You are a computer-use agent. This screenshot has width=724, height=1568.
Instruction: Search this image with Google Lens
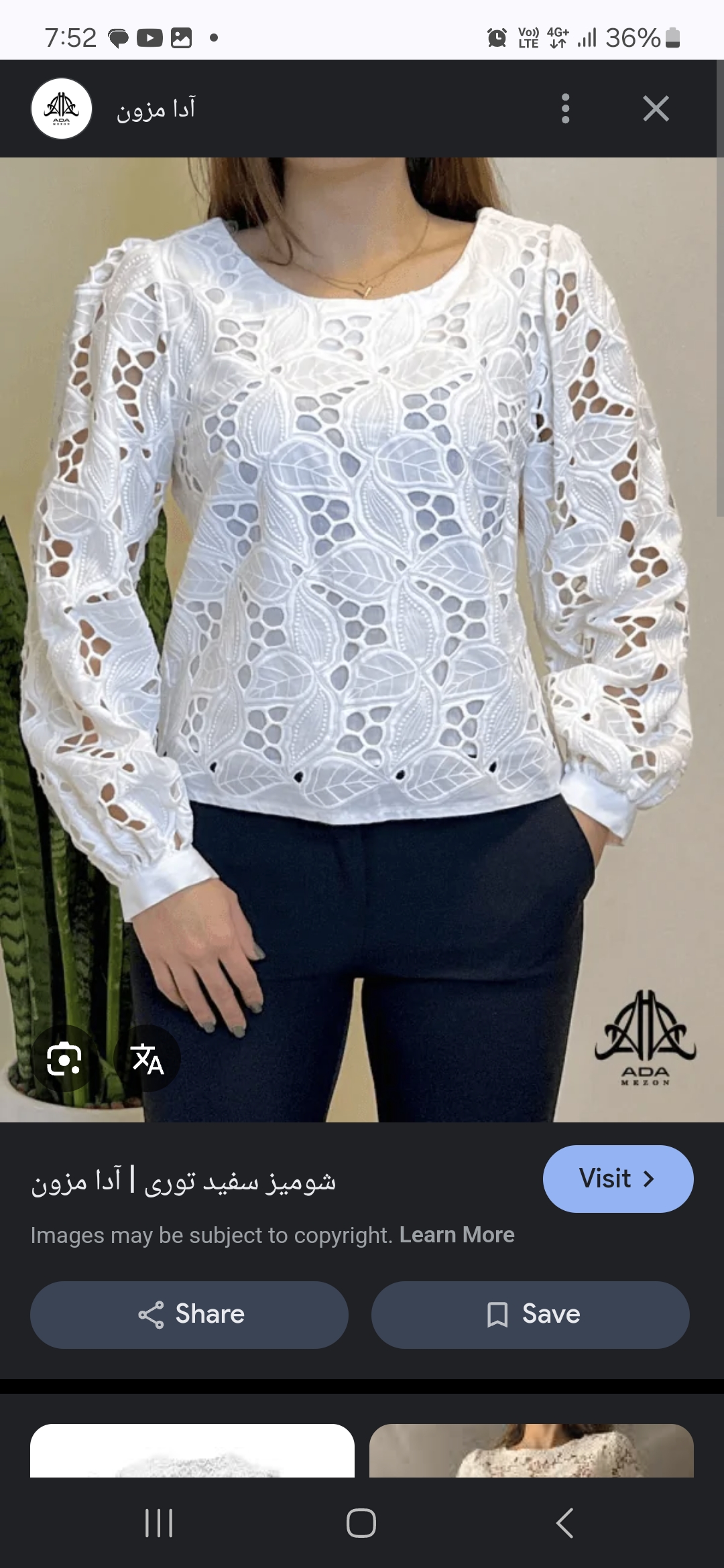click(64, 1059)
